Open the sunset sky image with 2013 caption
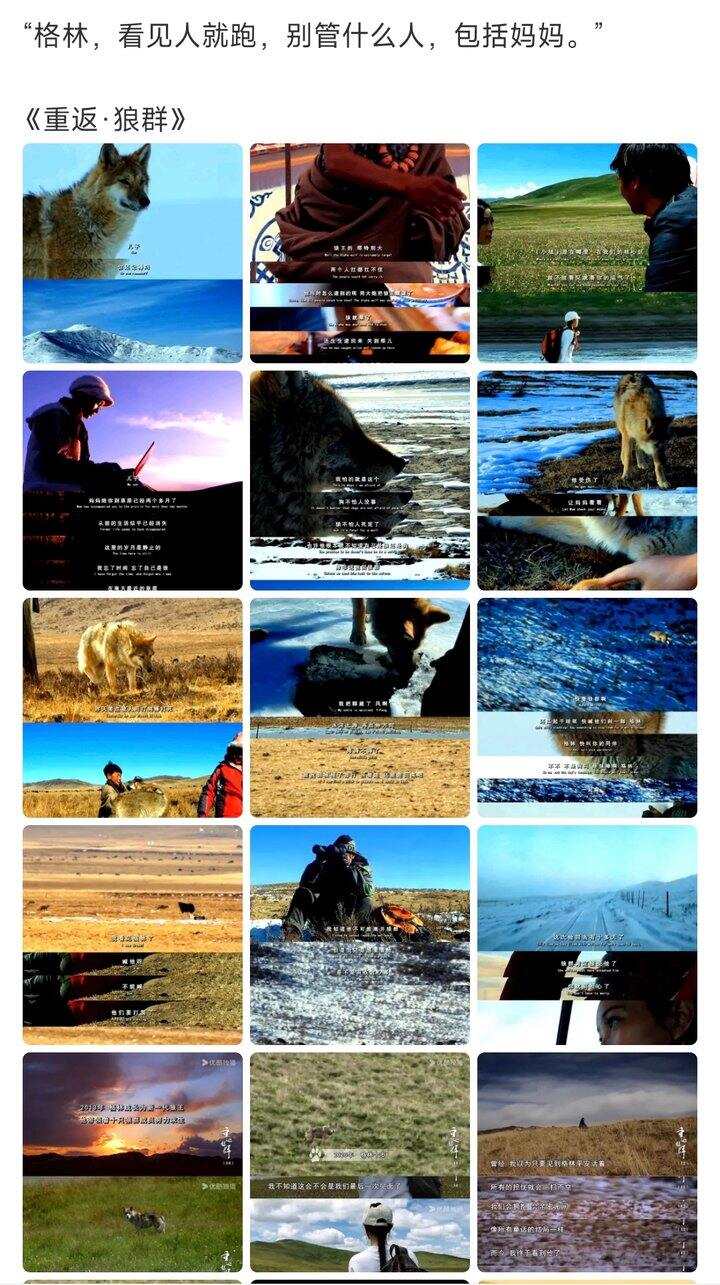720x1285 pixels. (x=132, y=1161)
